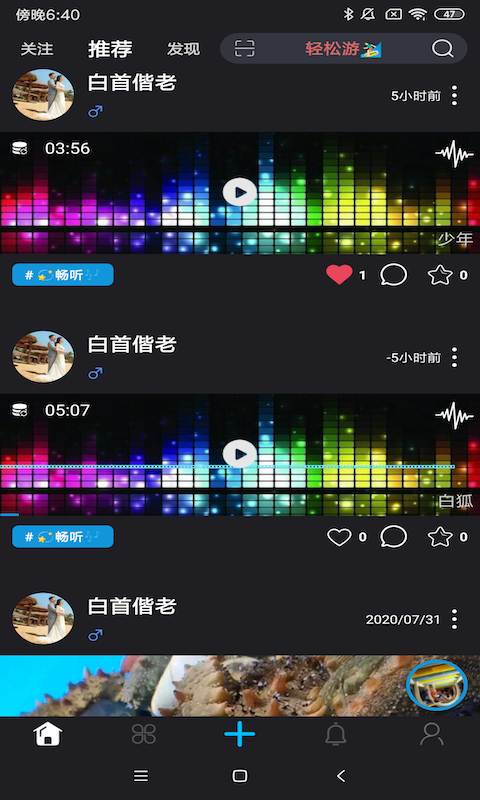Image resolution: width=480 pixels, height=800 pixels.
Task: Open overflow menu of the 少年 post
Action: coord(454,95)
